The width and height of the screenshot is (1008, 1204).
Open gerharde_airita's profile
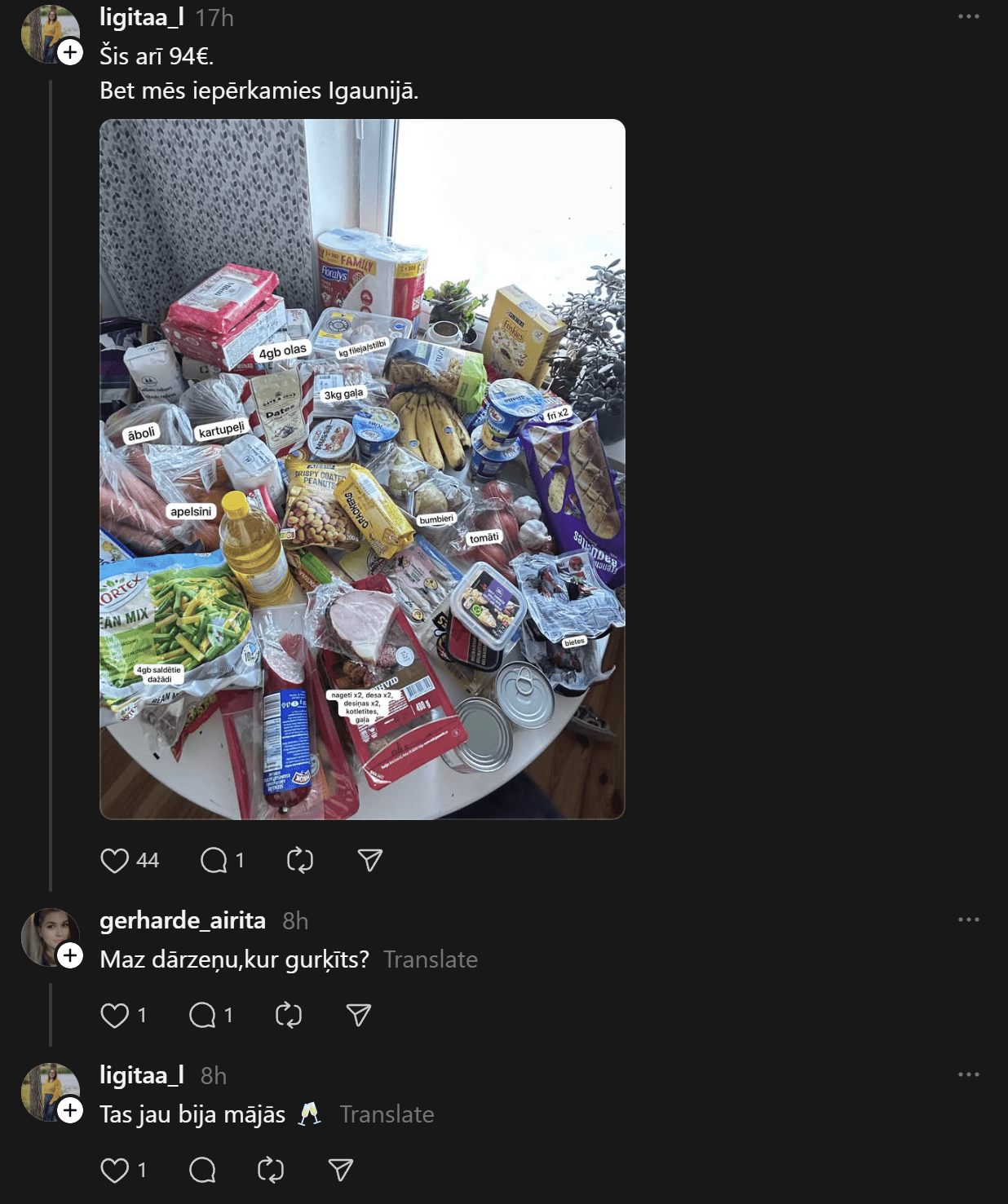tap(182, 920)
